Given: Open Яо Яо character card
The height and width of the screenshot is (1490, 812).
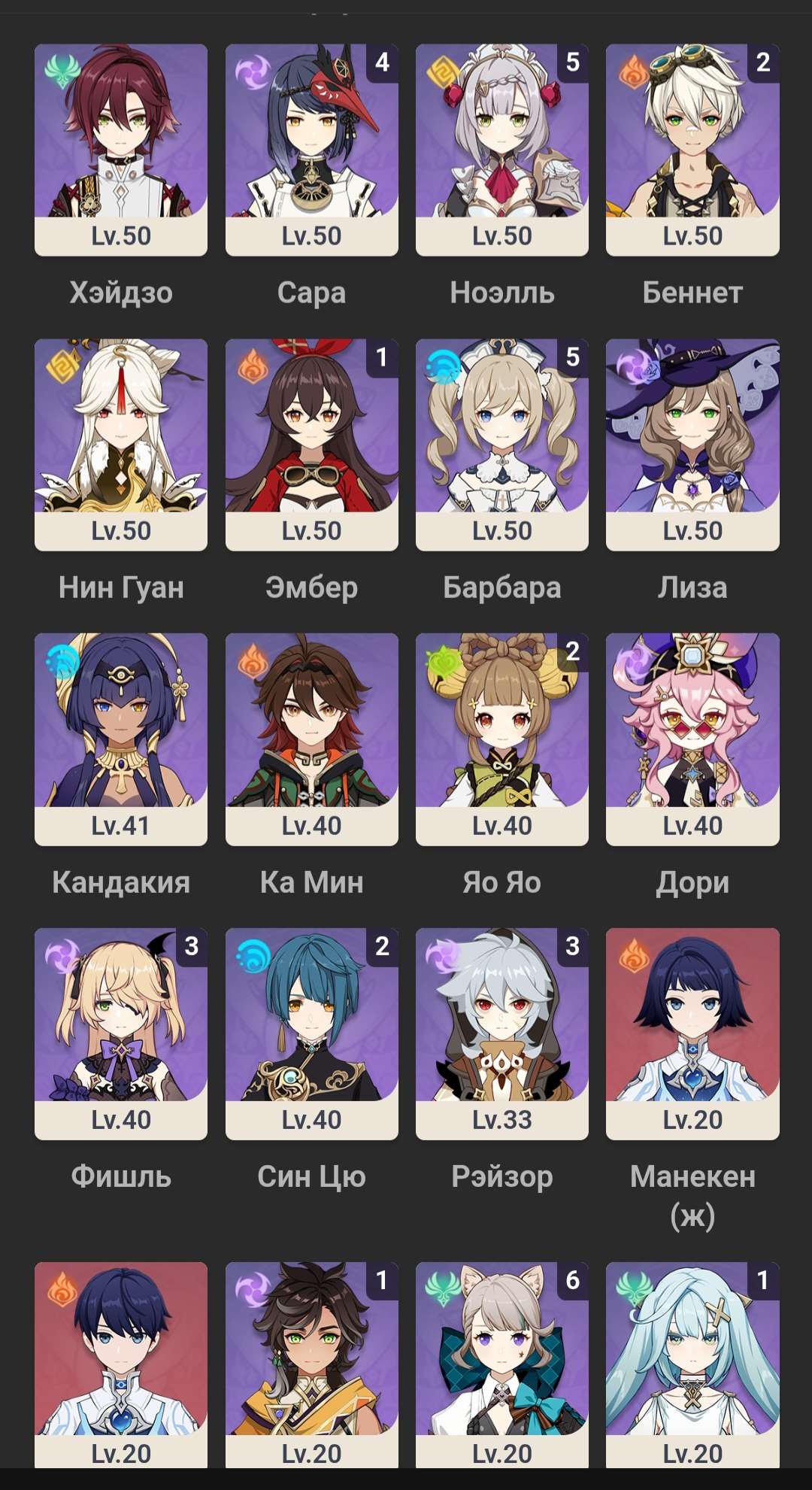Looking at the screenshot, I should click(501, 739).
